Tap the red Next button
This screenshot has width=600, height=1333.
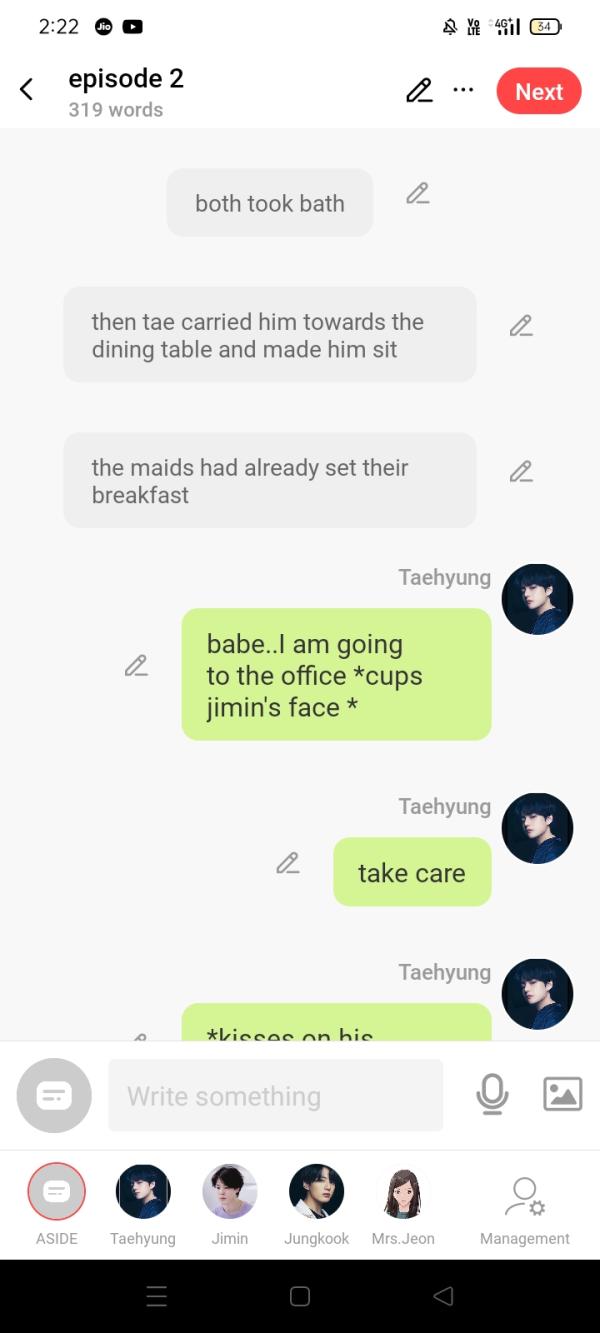click(x=538, y=92)
